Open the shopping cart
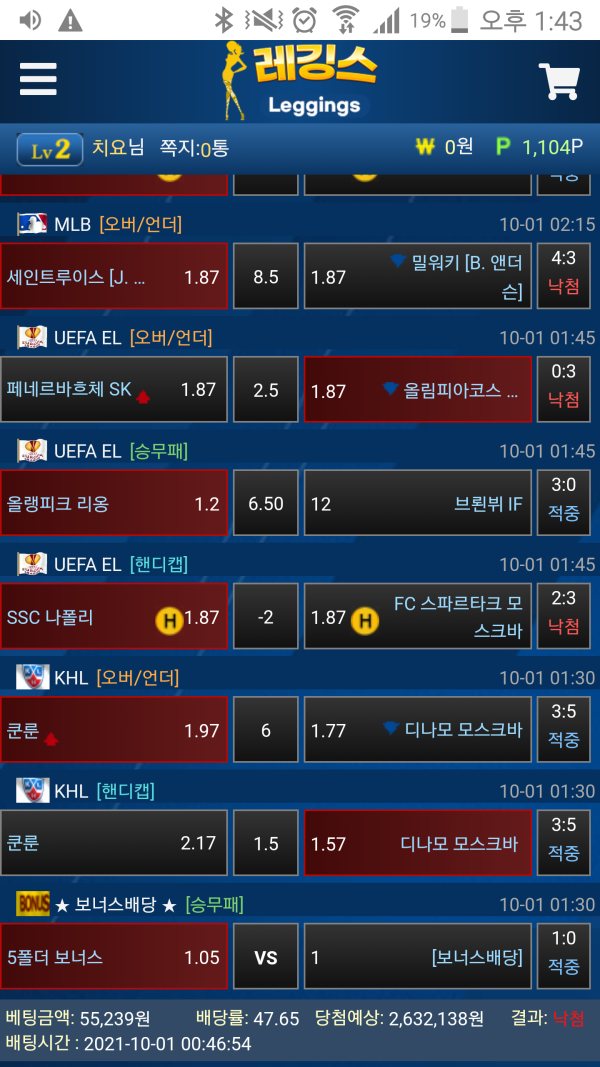 click(558, 81)
